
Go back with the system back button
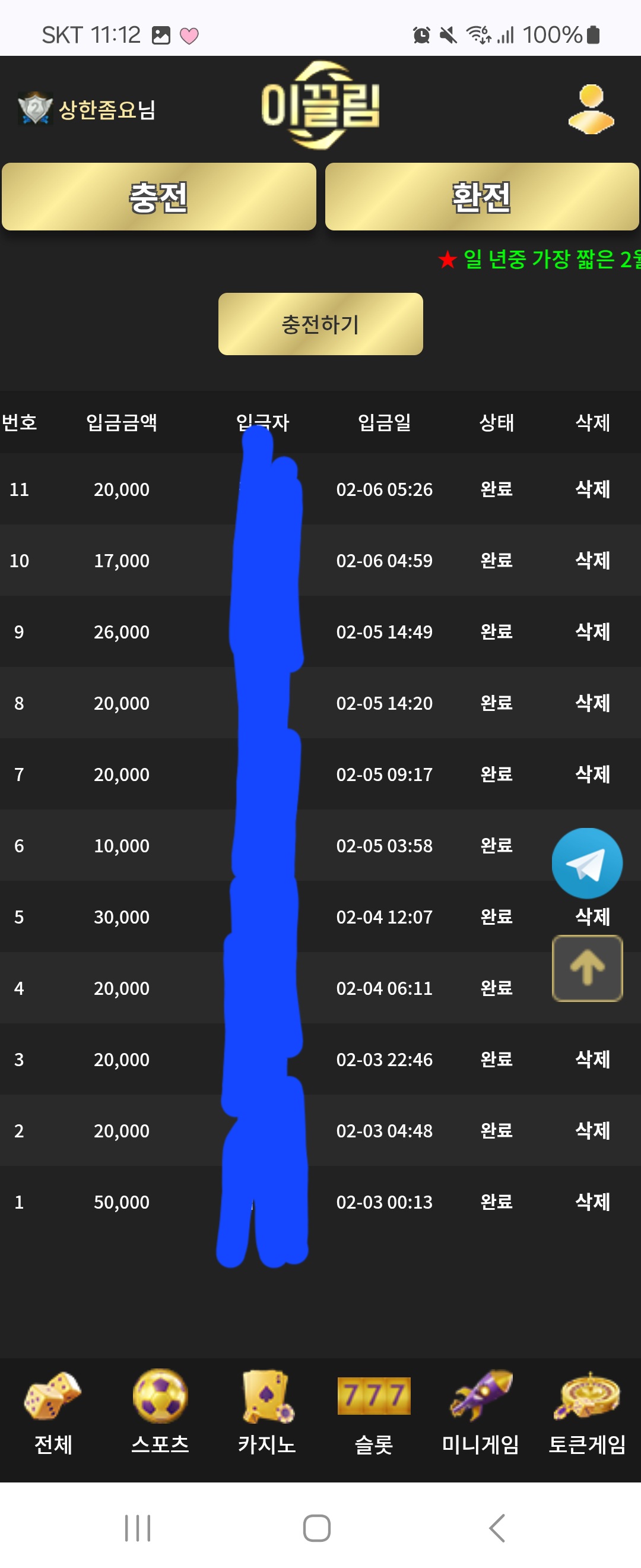tap(497, 1528)
